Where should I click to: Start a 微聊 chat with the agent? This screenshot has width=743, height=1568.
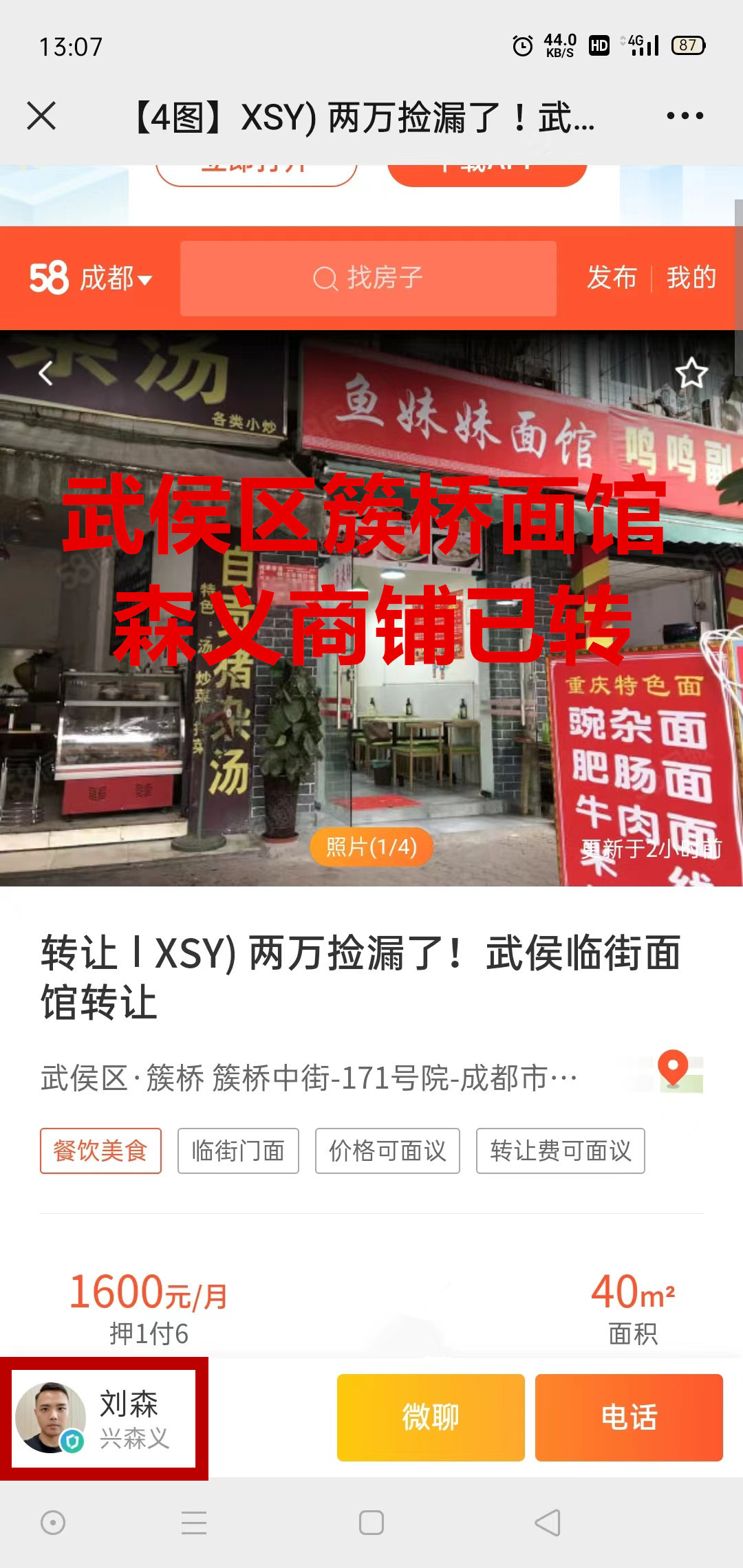point(431,1417)
